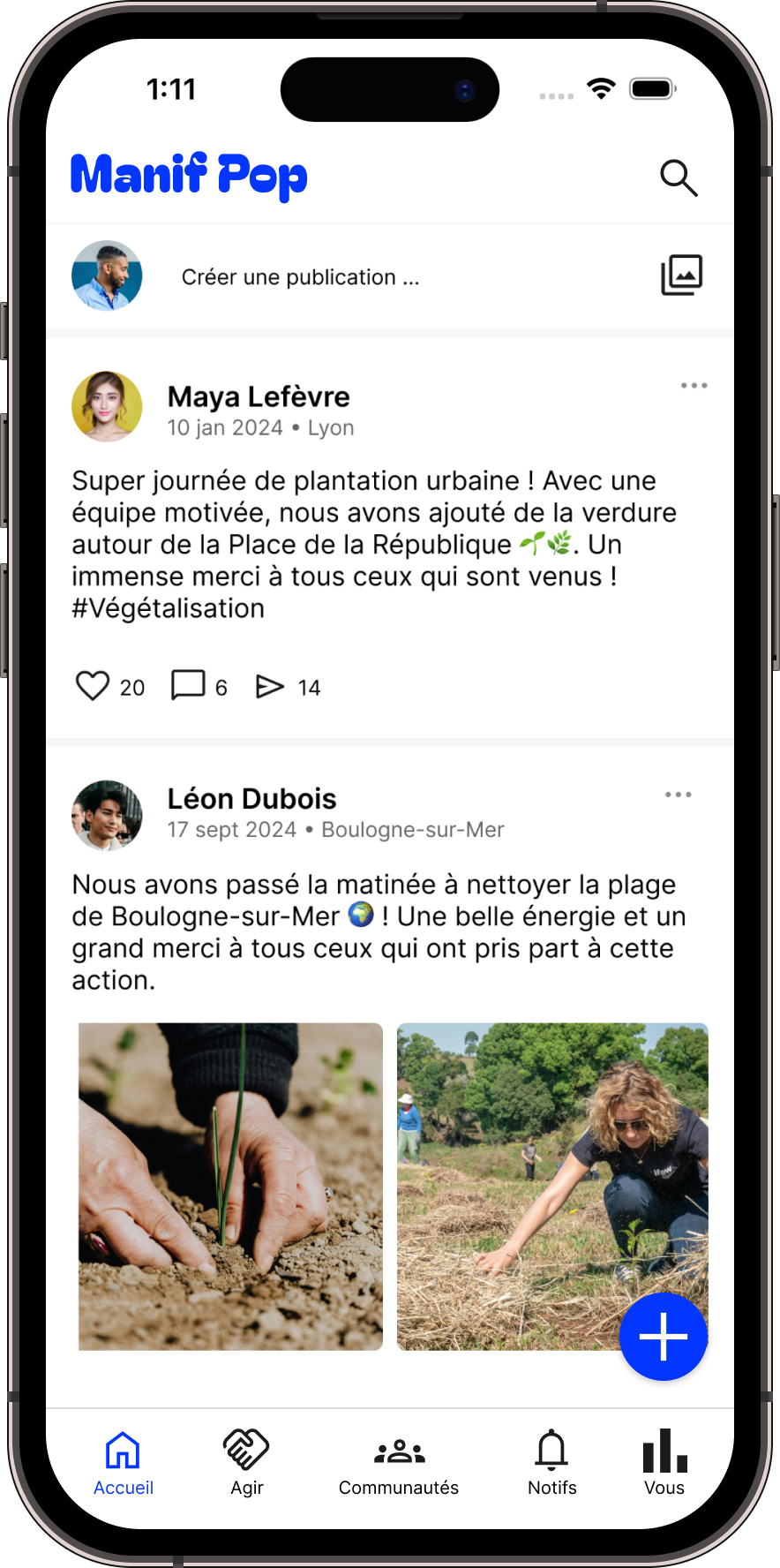Open the Notifs tab
This screenshot has height=1568, width=780.
coord(551,1464)
